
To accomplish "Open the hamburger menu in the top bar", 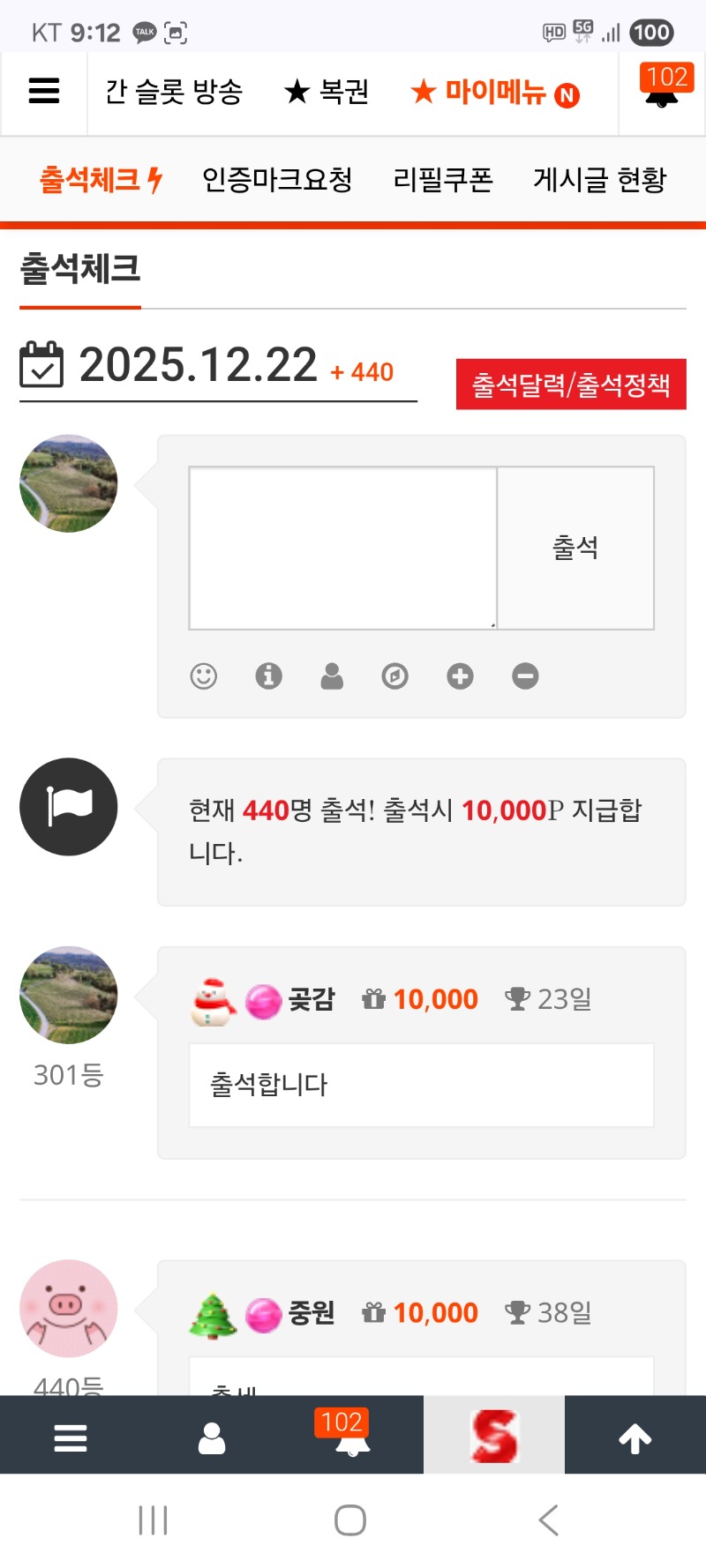I will click(44, 92).
